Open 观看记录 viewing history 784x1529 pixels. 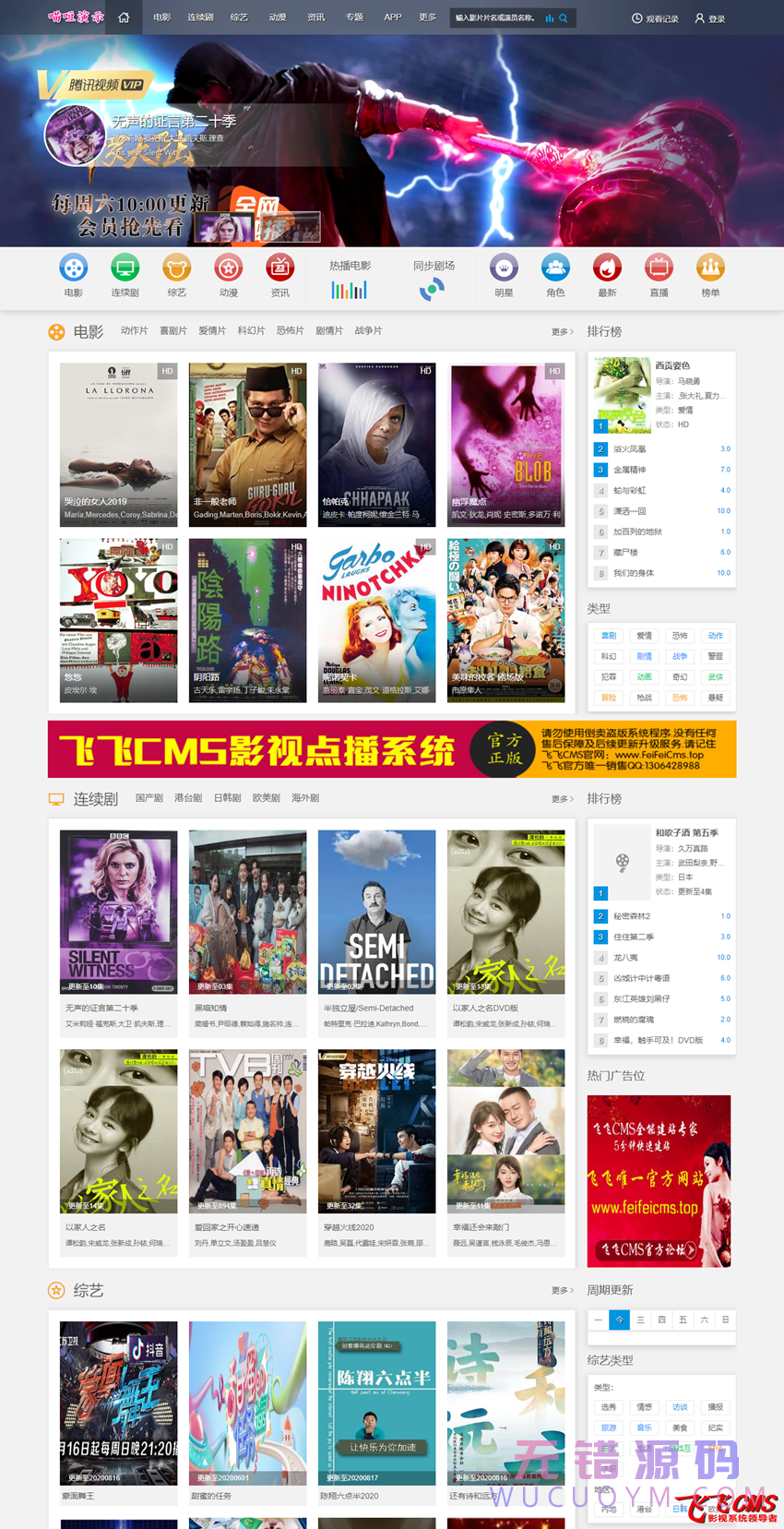coord(655,18)
